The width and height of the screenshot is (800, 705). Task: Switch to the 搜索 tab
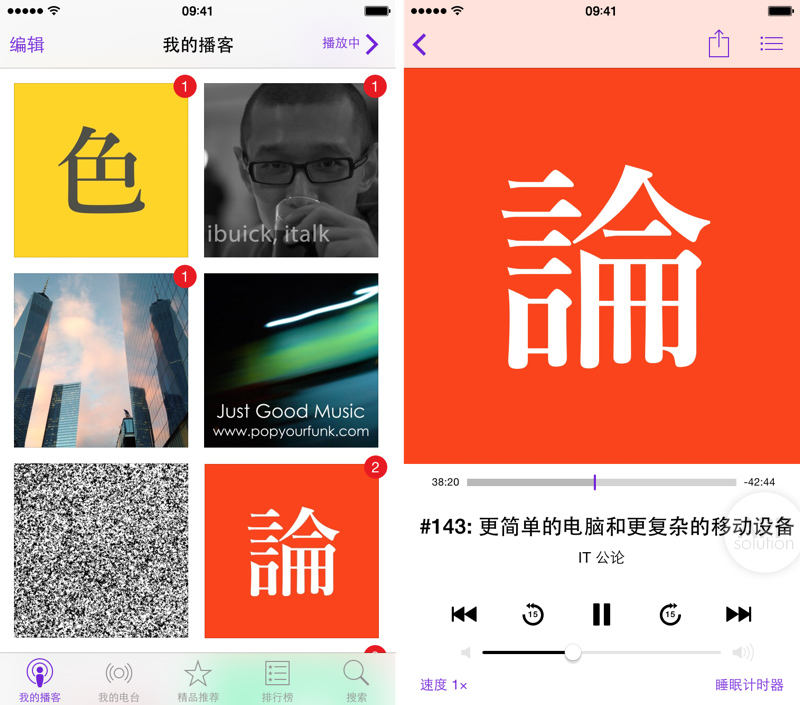pos(356,681)
